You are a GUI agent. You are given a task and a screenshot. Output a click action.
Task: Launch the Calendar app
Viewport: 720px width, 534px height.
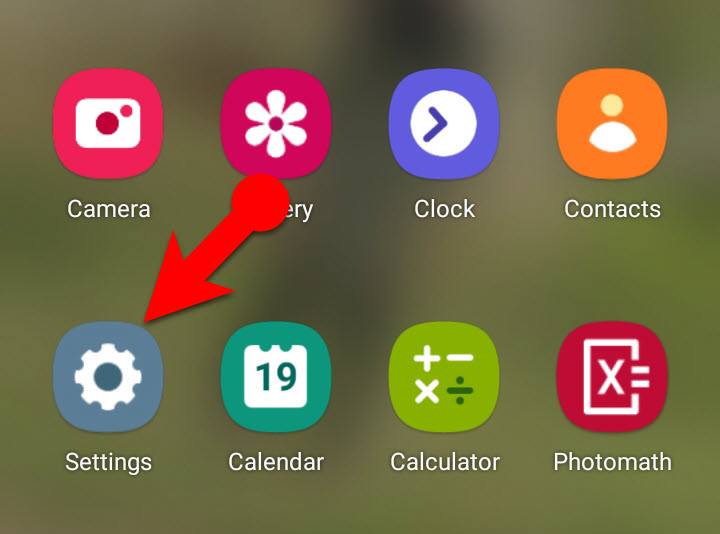276,377
